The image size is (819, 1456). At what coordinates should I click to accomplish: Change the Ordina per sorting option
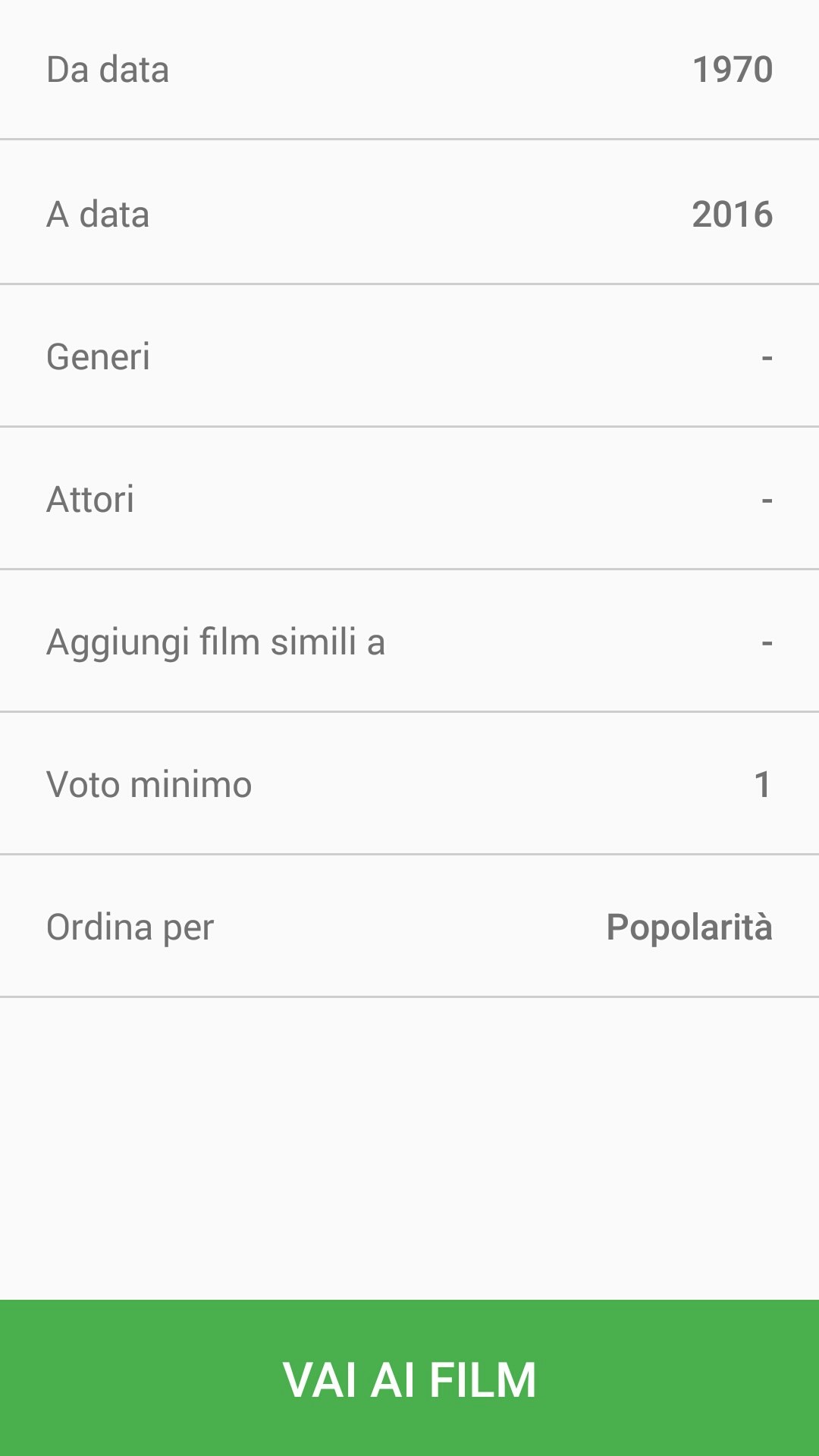click(409, 927)
